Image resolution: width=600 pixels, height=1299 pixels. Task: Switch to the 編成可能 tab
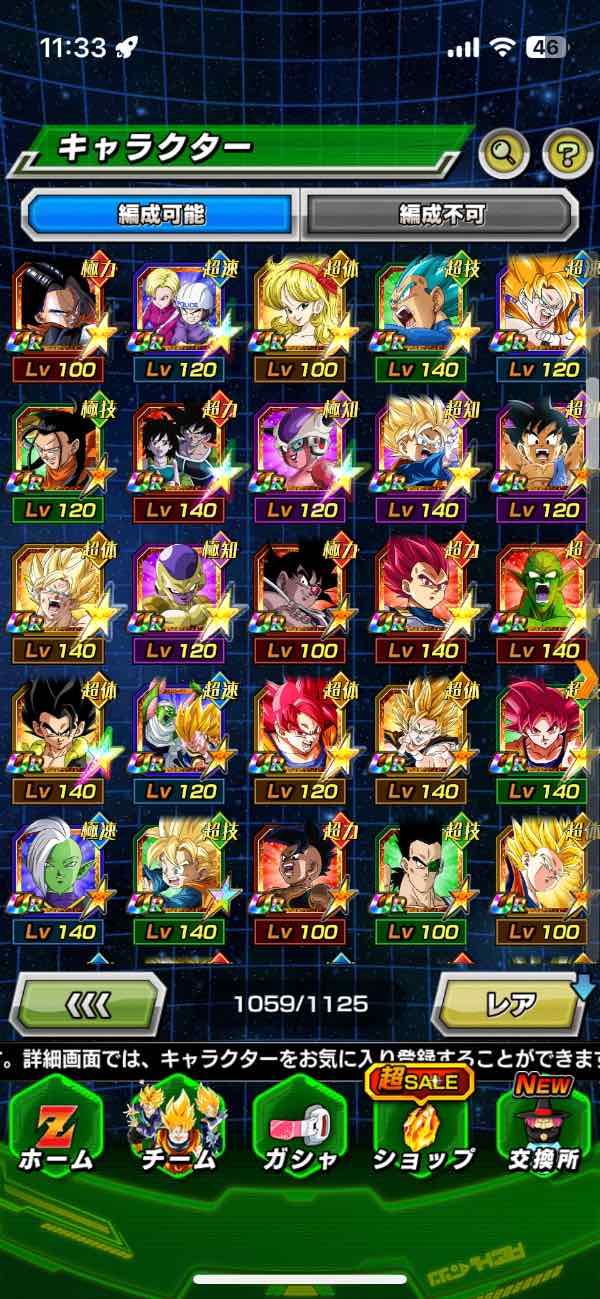(x=161, y=213)
